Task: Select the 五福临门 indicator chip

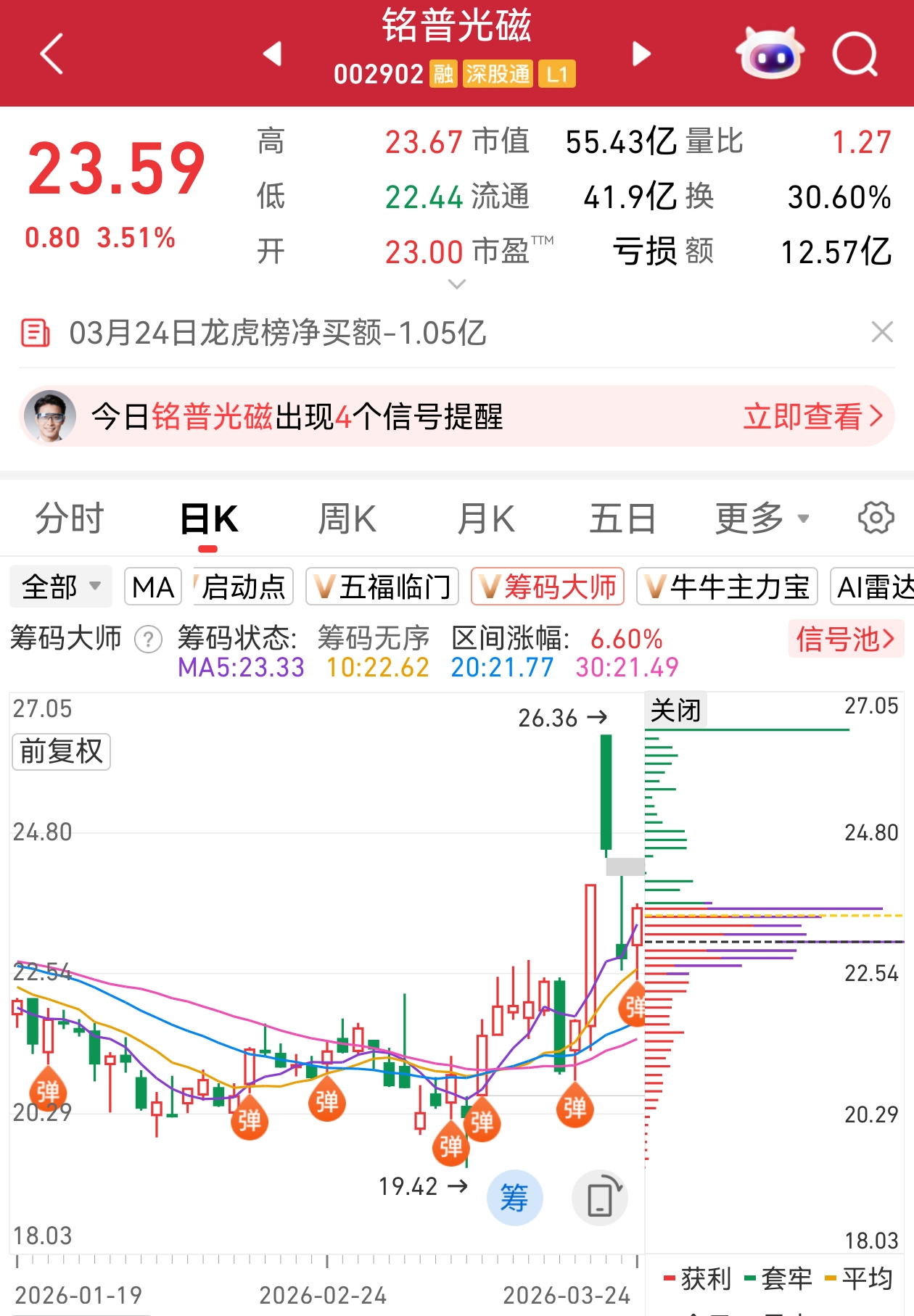Action: 382,587
